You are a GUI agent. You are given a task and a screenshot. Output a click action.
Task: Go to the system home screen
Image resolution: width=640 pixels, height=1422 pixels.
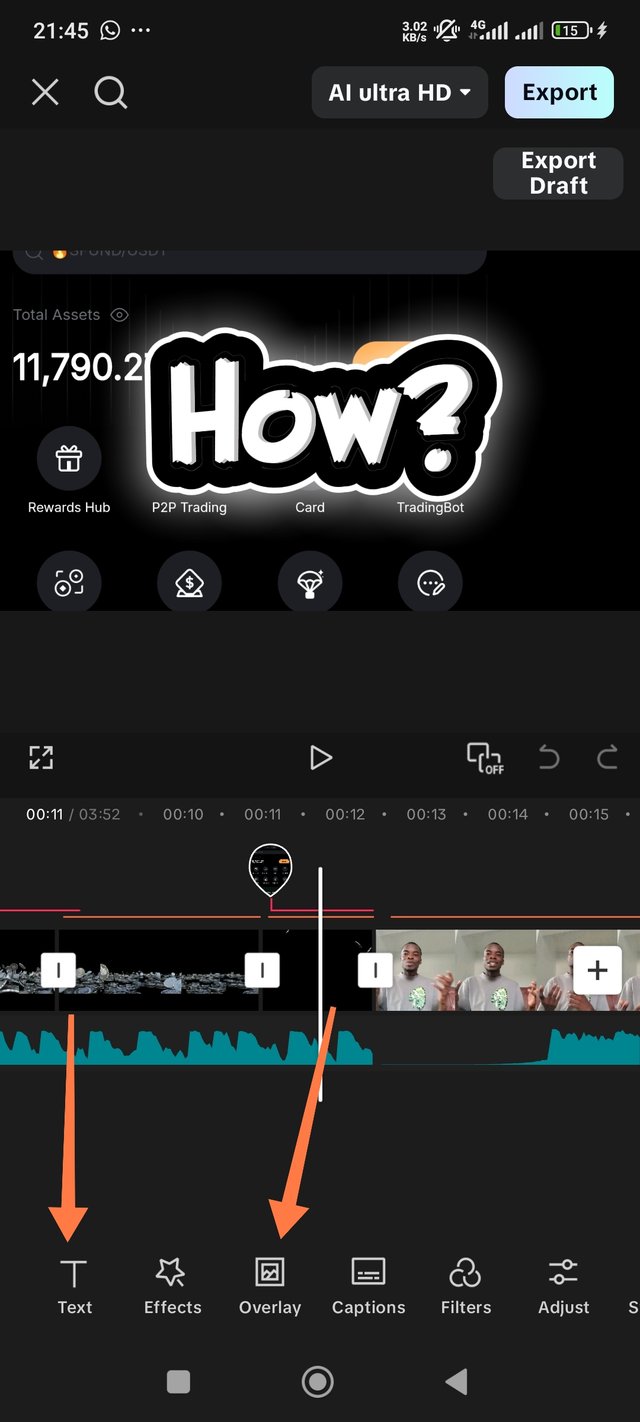click(318, 1382)
